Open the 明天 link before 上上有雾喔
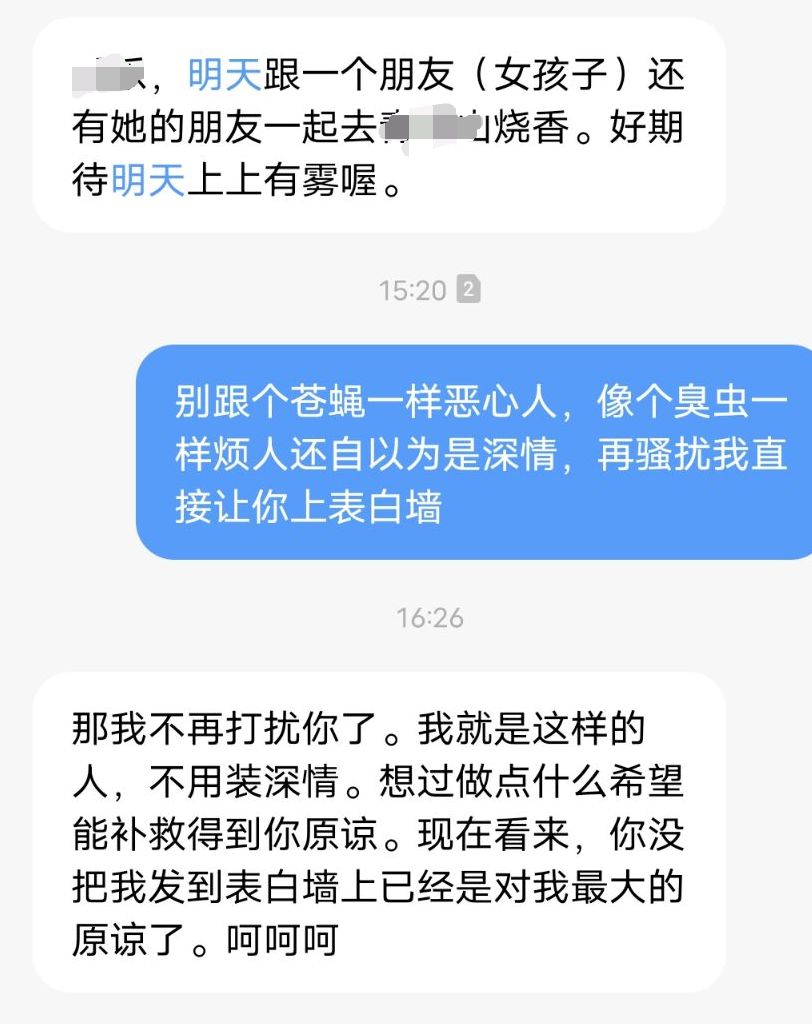 [x=148, y=183]
